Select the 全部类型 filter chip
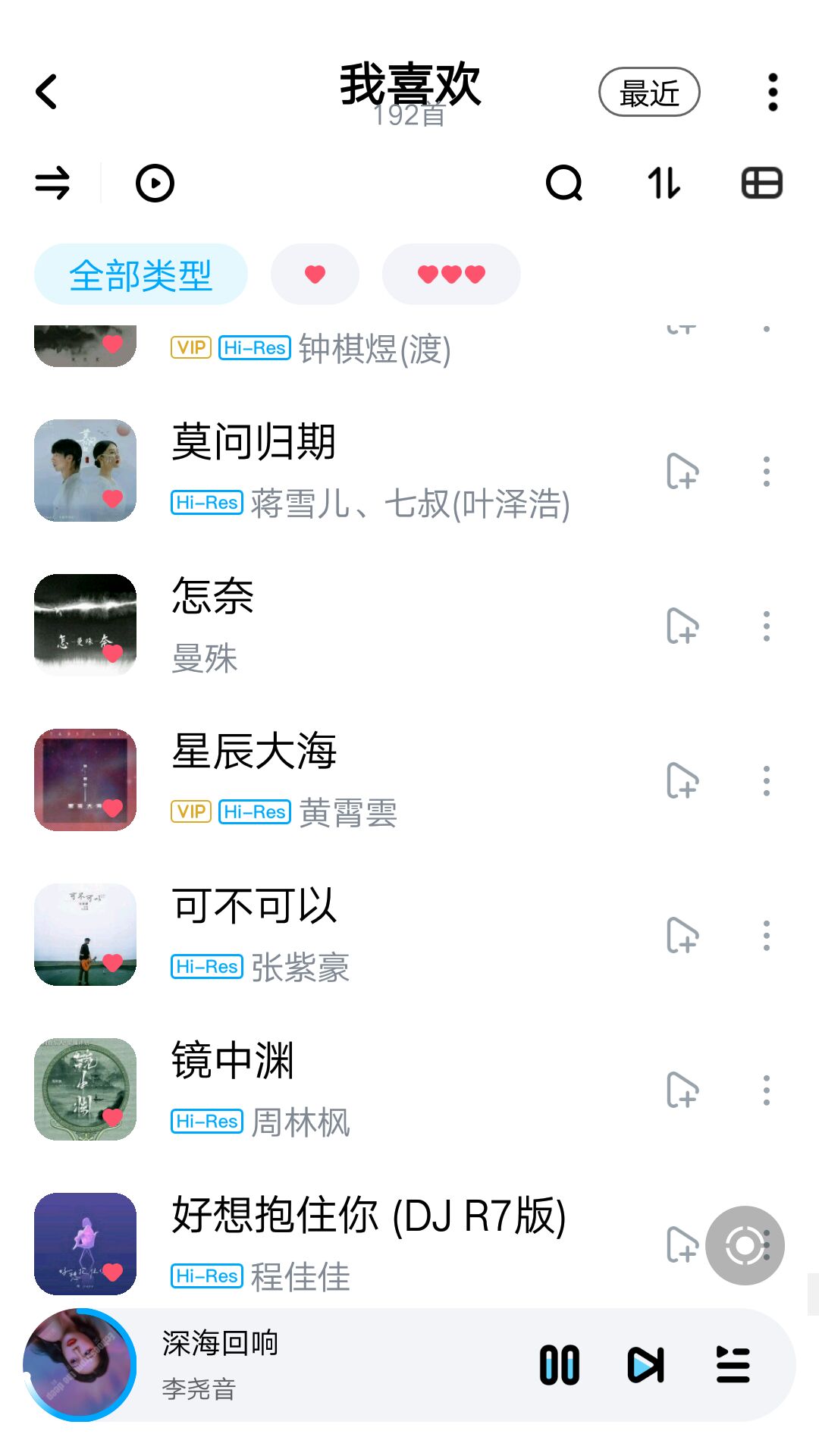 point(141,275)
